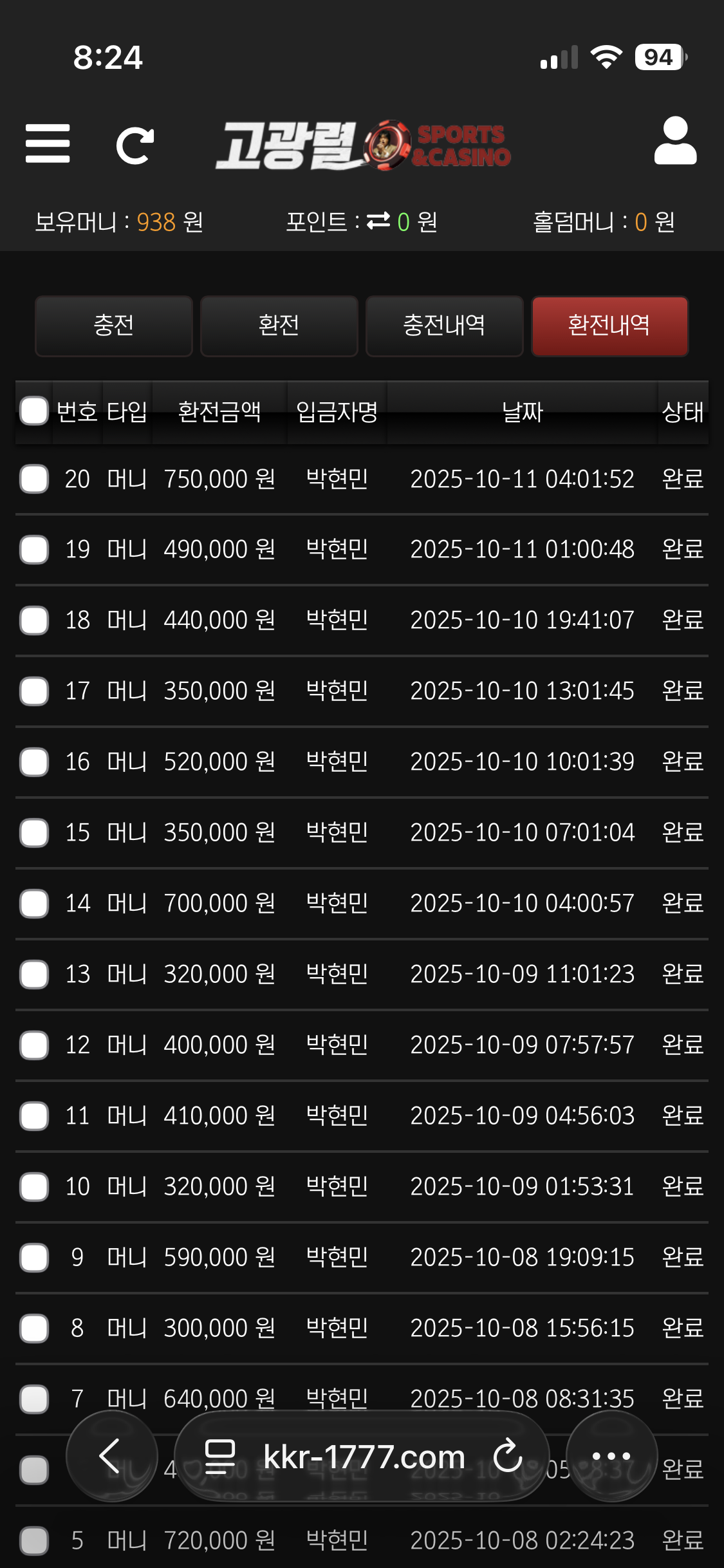Image resolution: width=724 pixels, height=1568 pixels.
Task: Mark the checkbox for entry number 16
Action: pyautogui.click(x=34, y=762)
